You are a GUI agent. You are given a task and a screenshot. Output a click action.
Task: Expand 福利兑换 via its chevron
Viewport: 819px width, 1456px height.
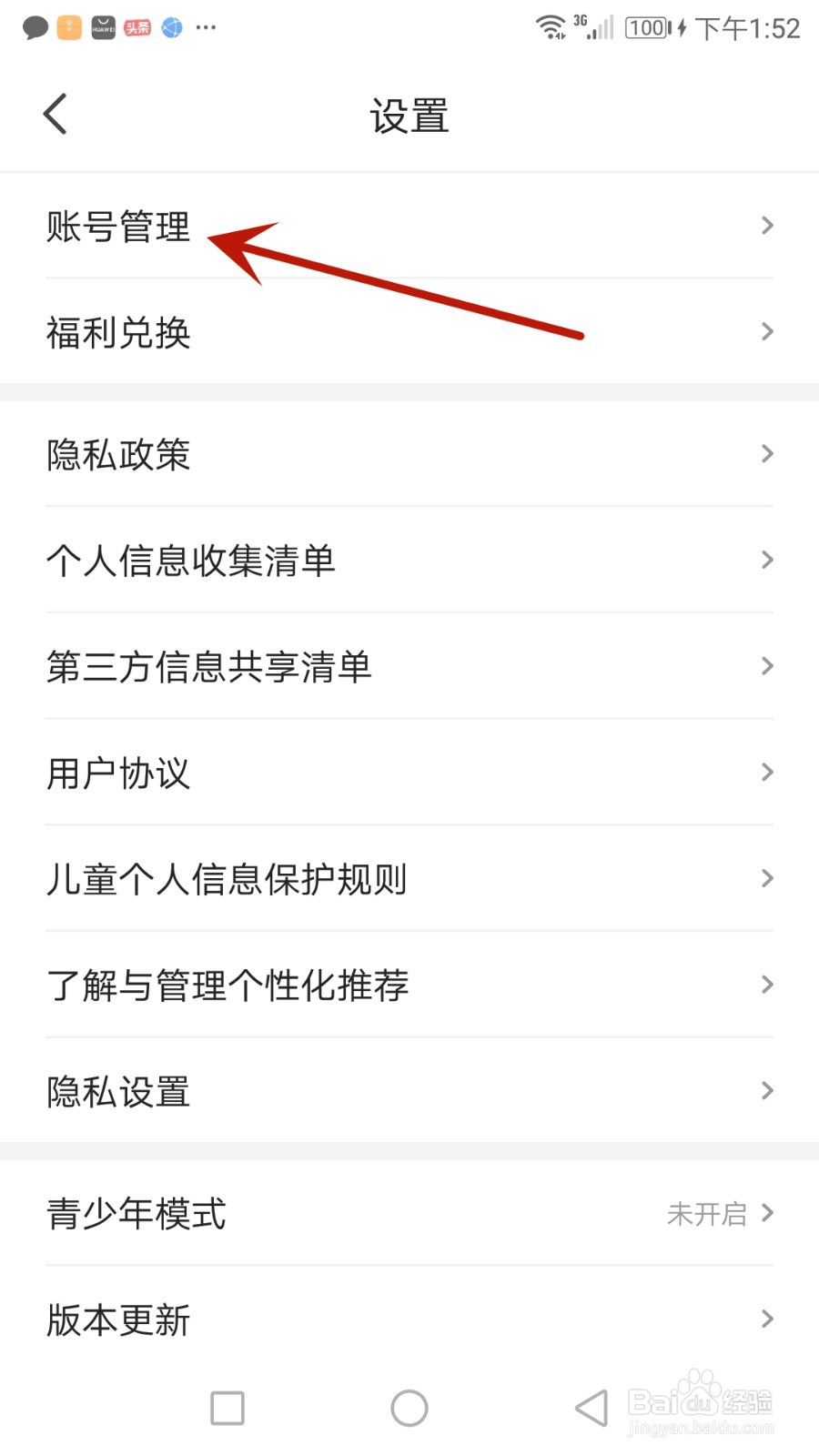tap(765, 331)
